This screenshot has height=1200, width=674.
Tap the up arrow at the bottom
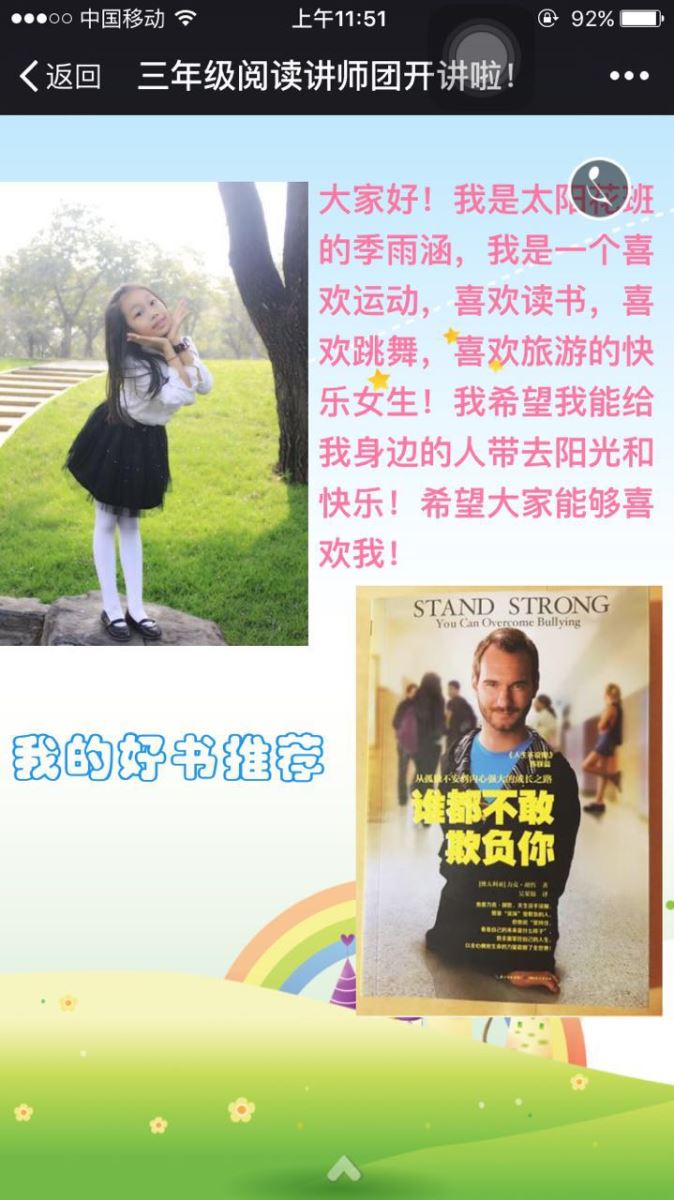[x=343, y=1168]
